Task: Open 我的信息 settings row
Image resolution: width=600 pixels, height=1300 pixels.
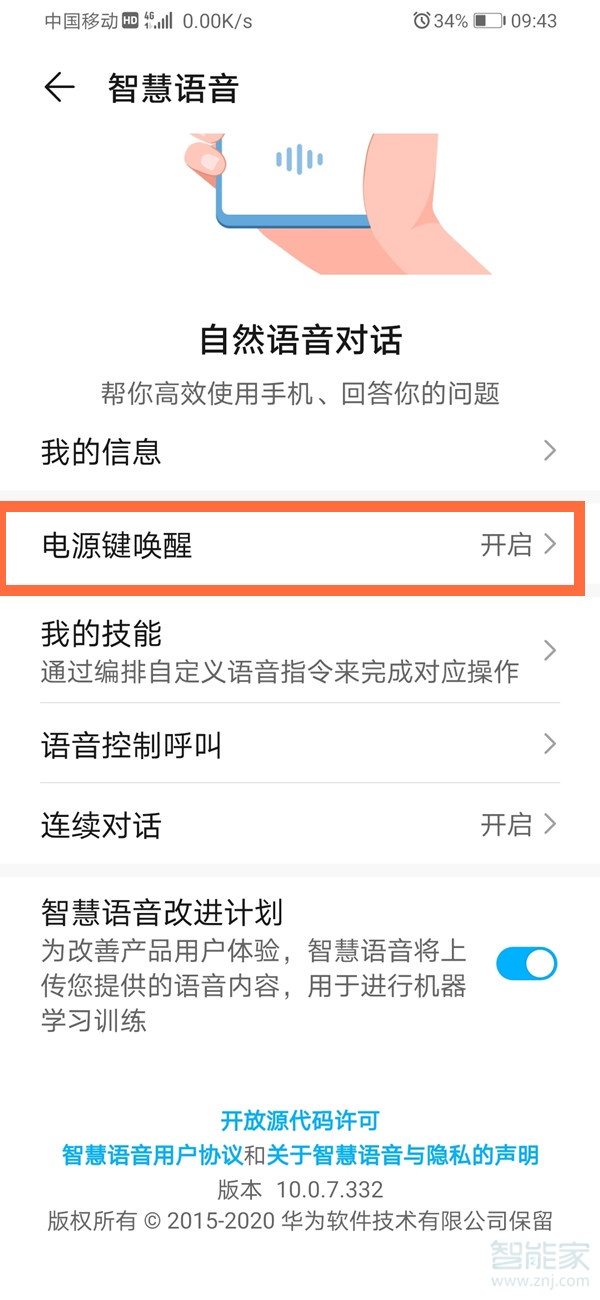Action: [300, 451]
